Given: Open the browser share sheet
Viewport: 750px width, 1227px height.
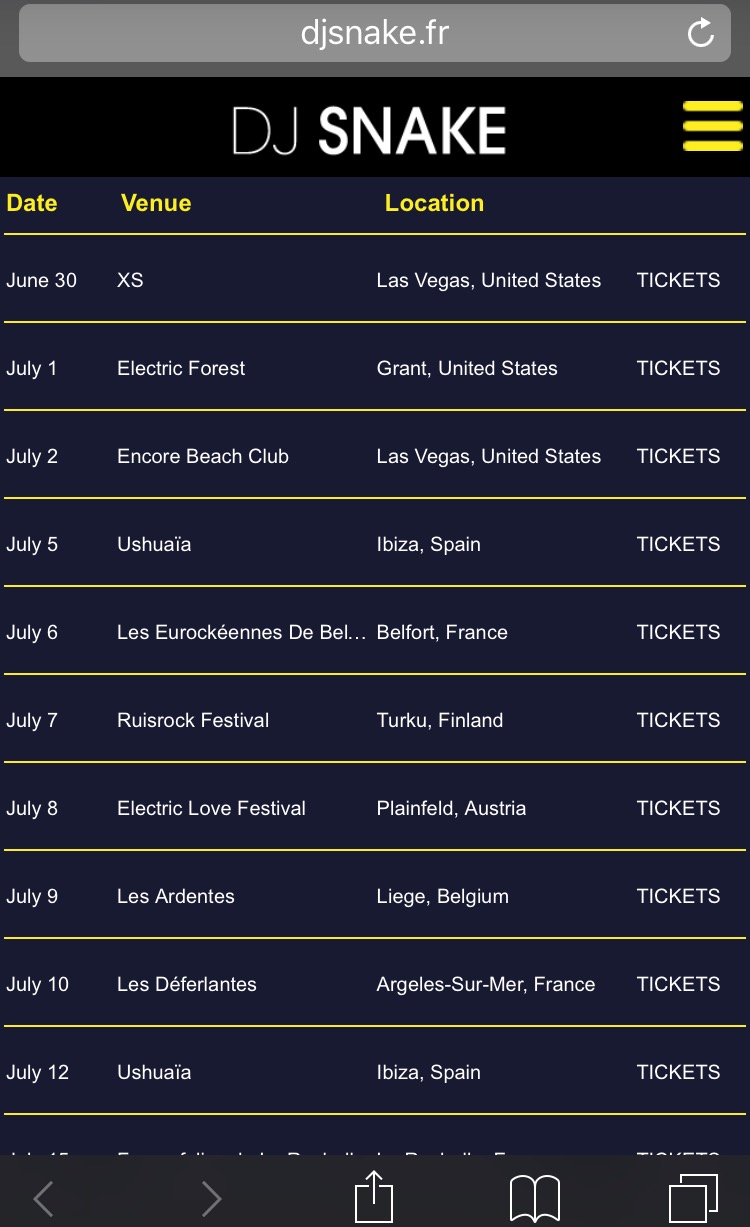Looking at the screenshot, I should (374, 1196).
